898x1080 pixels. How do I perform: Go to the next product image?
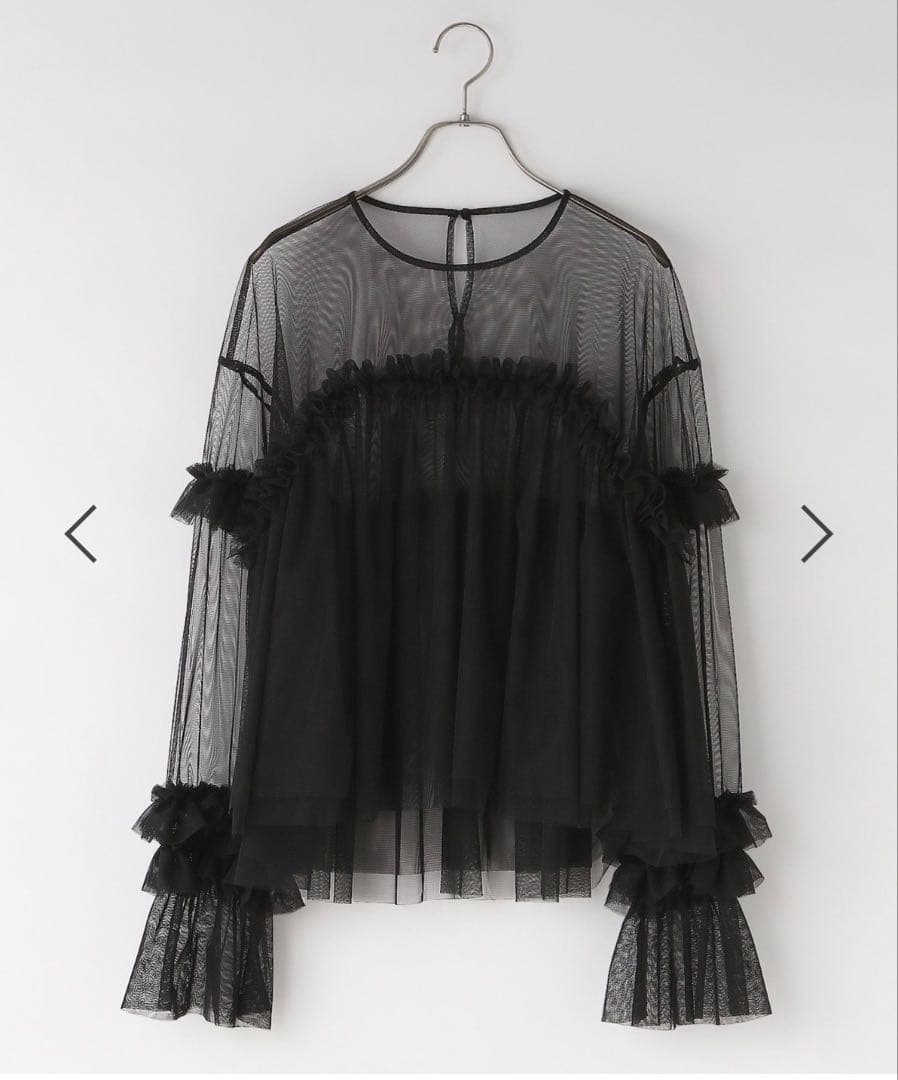tap(817, 533)
